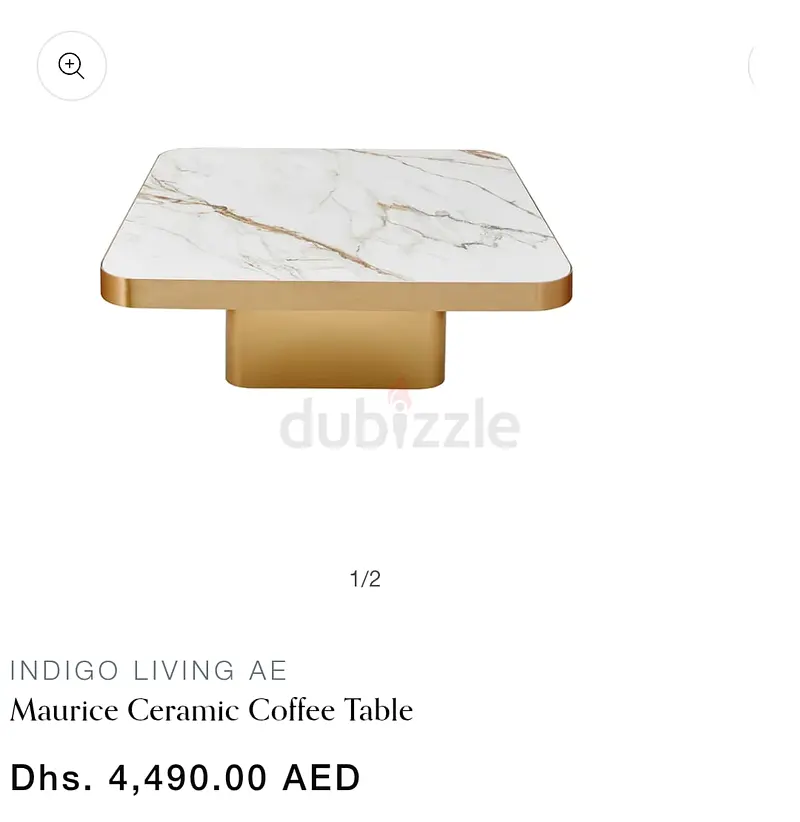Open the Maurice coffee table product photo

[336, 265]
